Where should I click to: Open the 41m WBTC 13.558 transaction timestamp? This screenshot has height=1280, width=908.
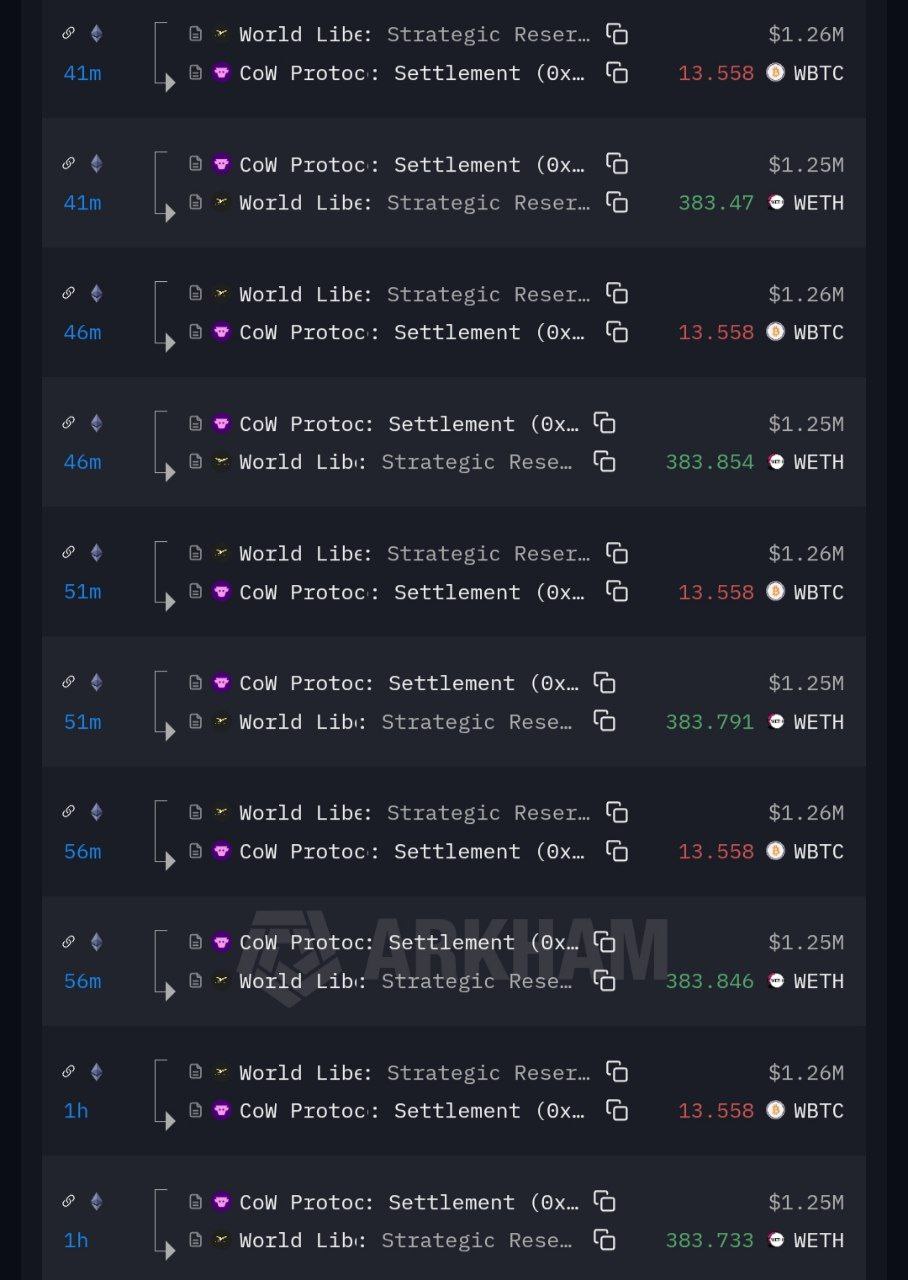click(82, 73)
